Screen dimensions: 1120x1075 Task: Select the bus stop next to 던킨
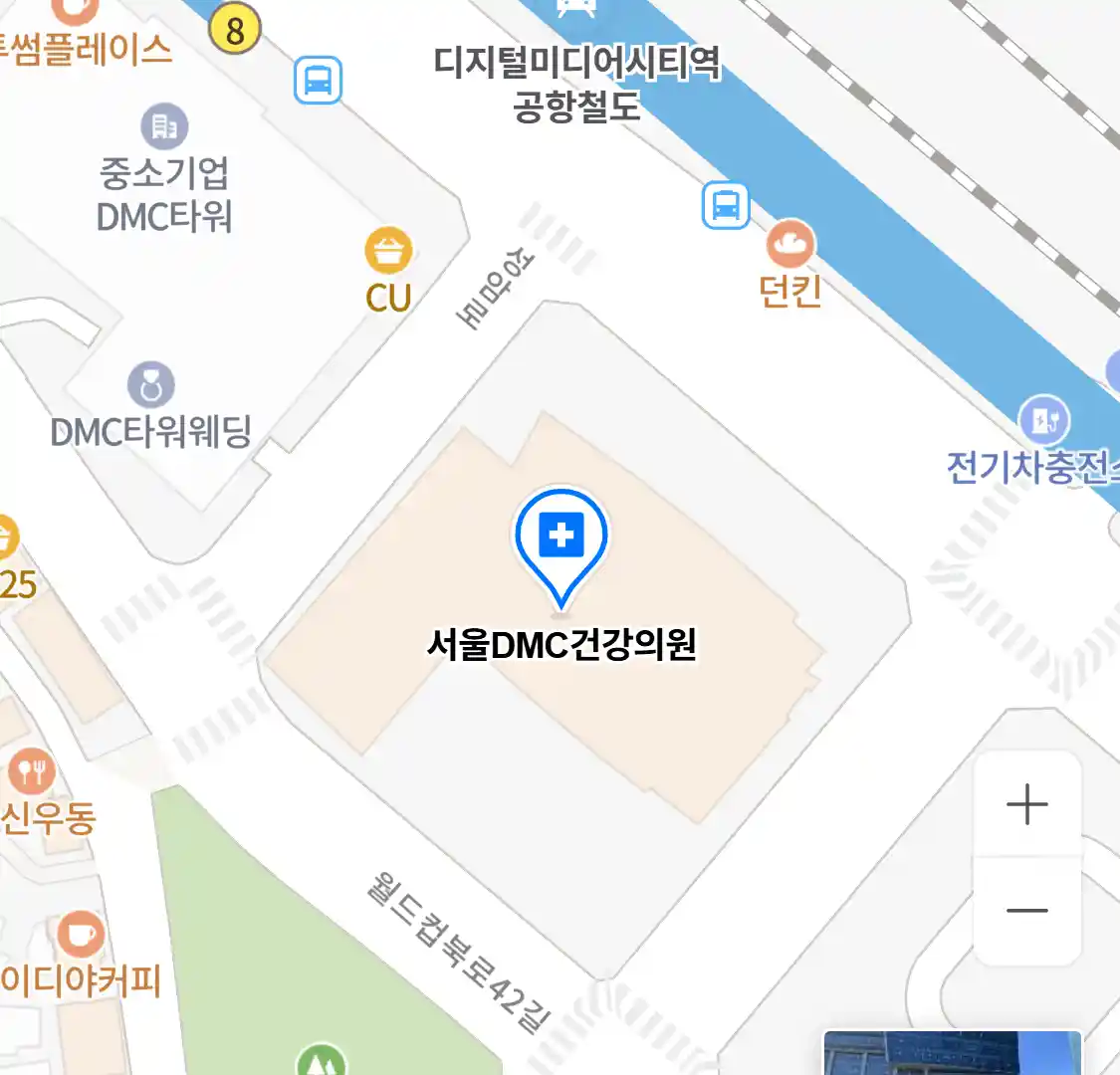pos(726,206)
